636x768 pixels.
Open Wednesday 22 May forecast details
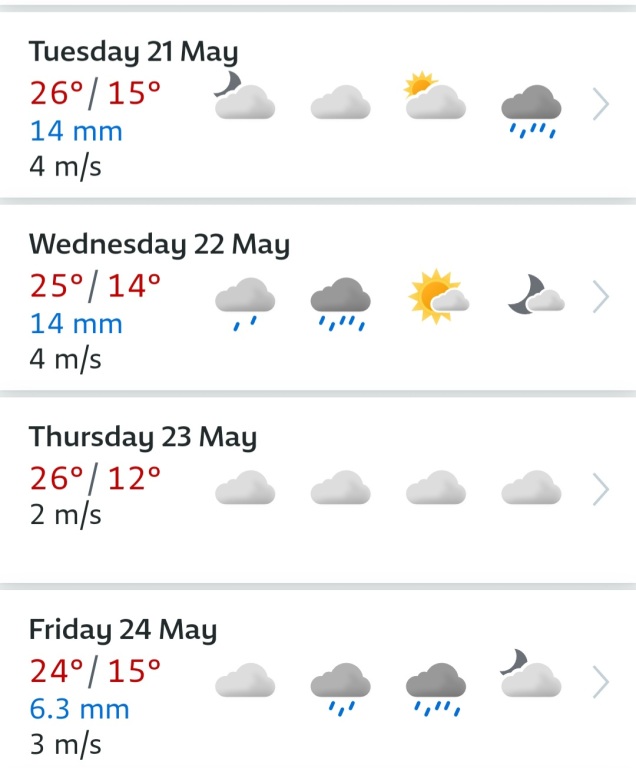click(600, 296)
